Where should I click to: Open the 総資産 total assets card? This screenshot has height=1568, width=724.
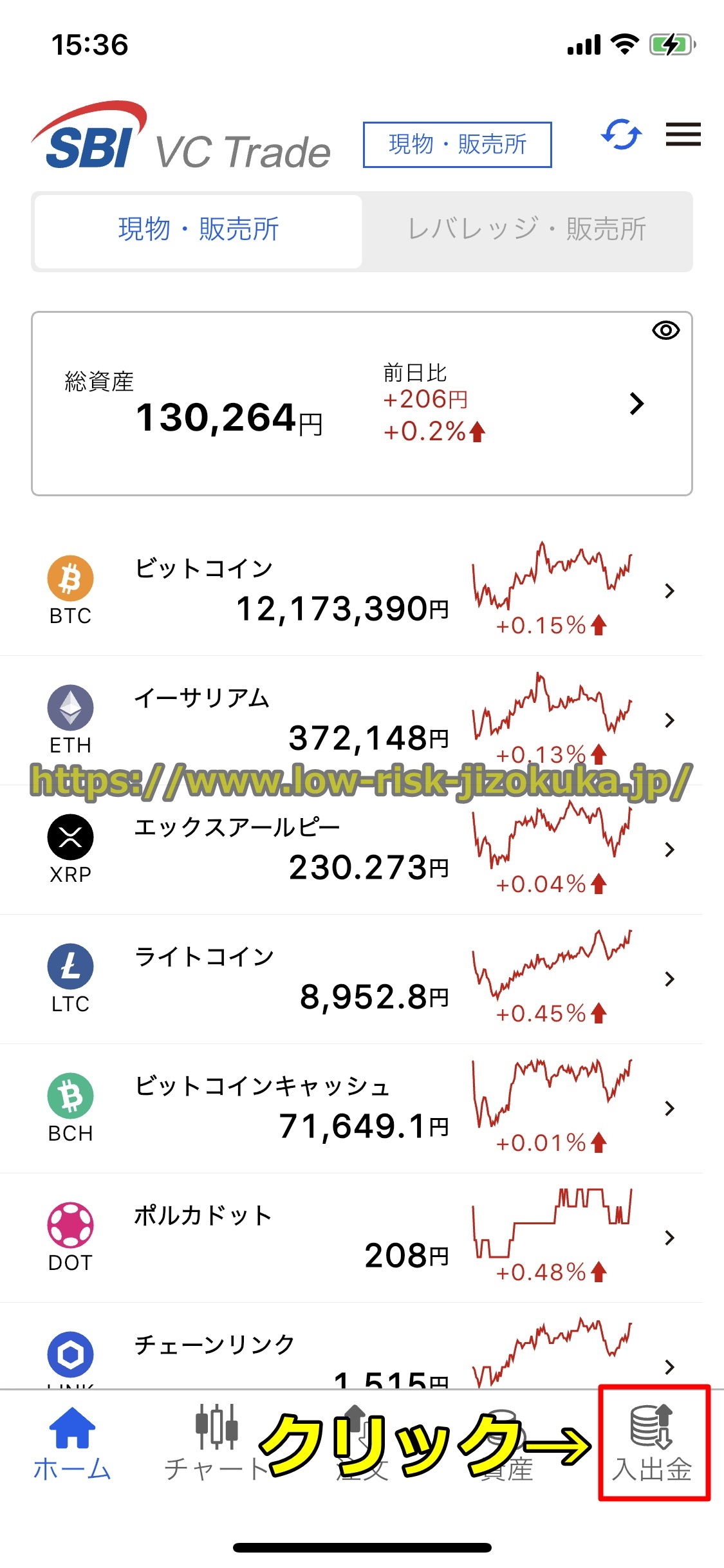click(360, 404)
